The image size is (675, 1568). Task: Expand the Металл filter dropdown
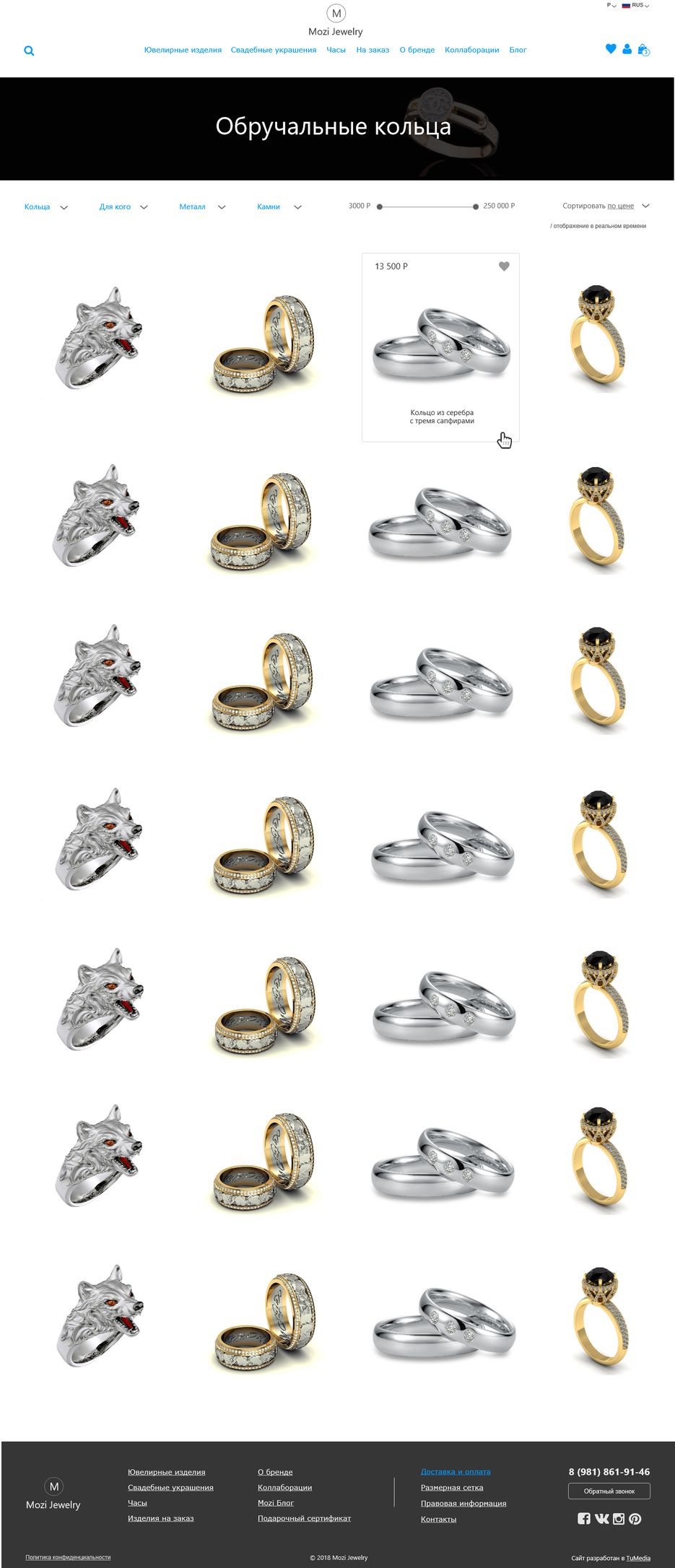click(201, 207)
